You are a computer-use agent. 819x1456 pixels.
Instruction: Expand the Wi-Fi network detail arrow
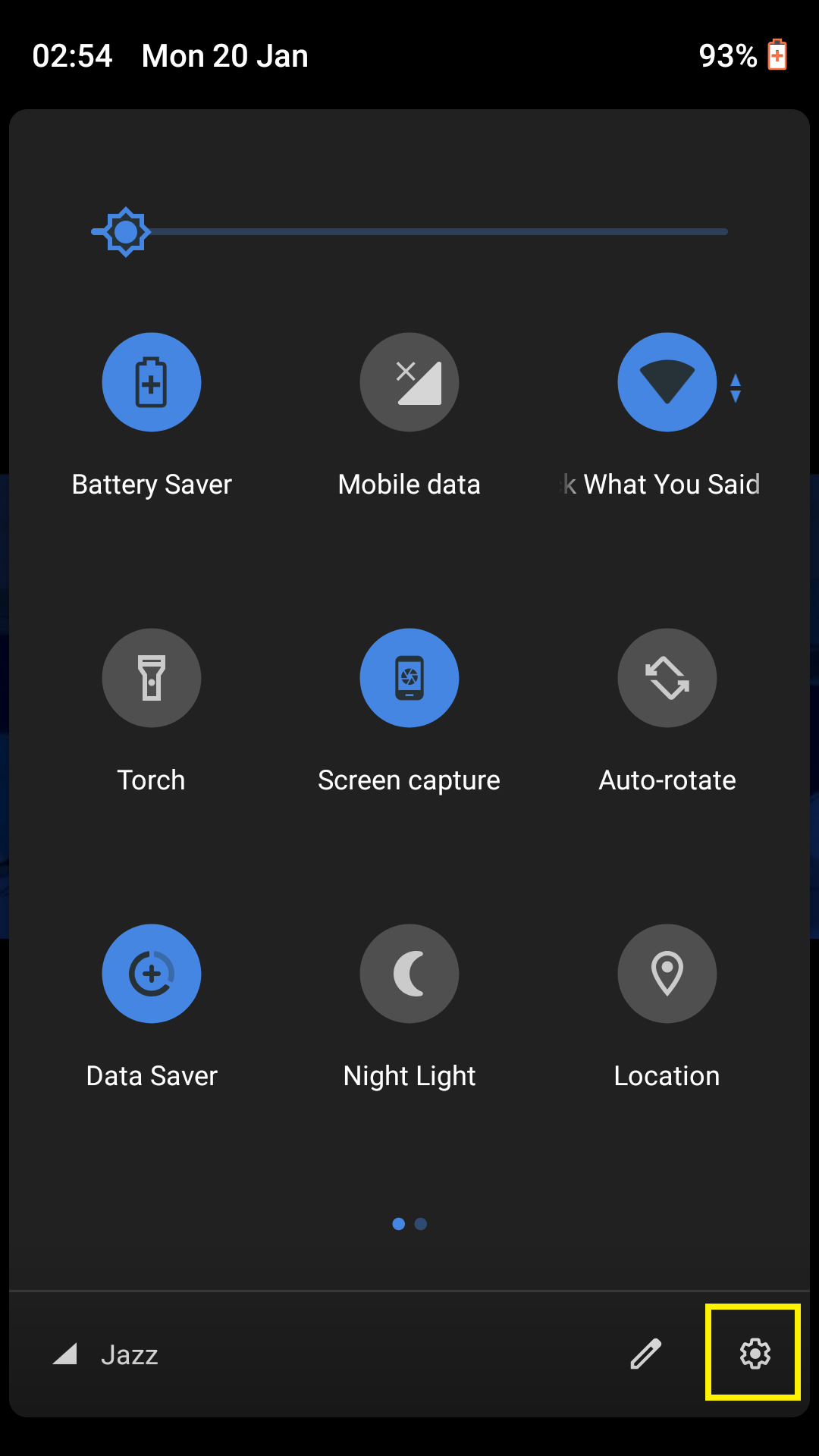point(735,387)
